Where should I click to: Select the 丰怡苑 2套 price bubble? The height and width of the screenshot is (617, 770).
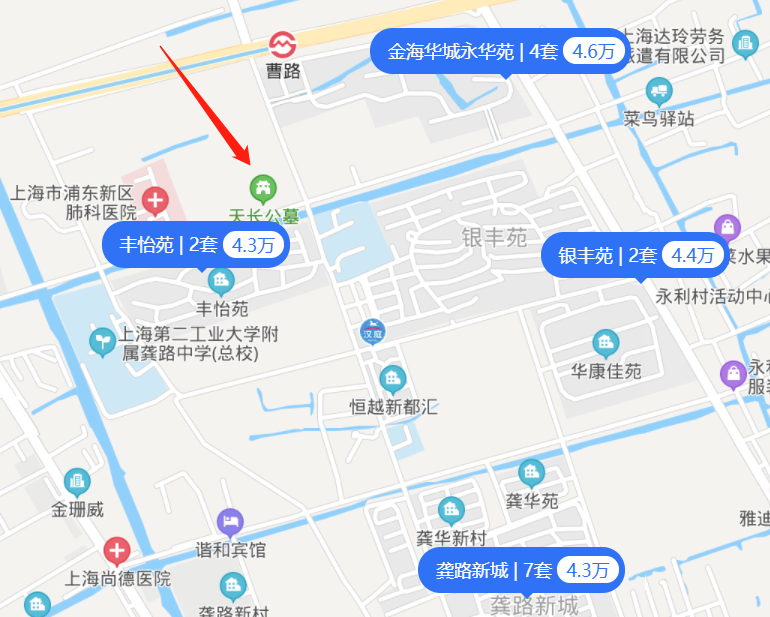(x=196, y=245)
